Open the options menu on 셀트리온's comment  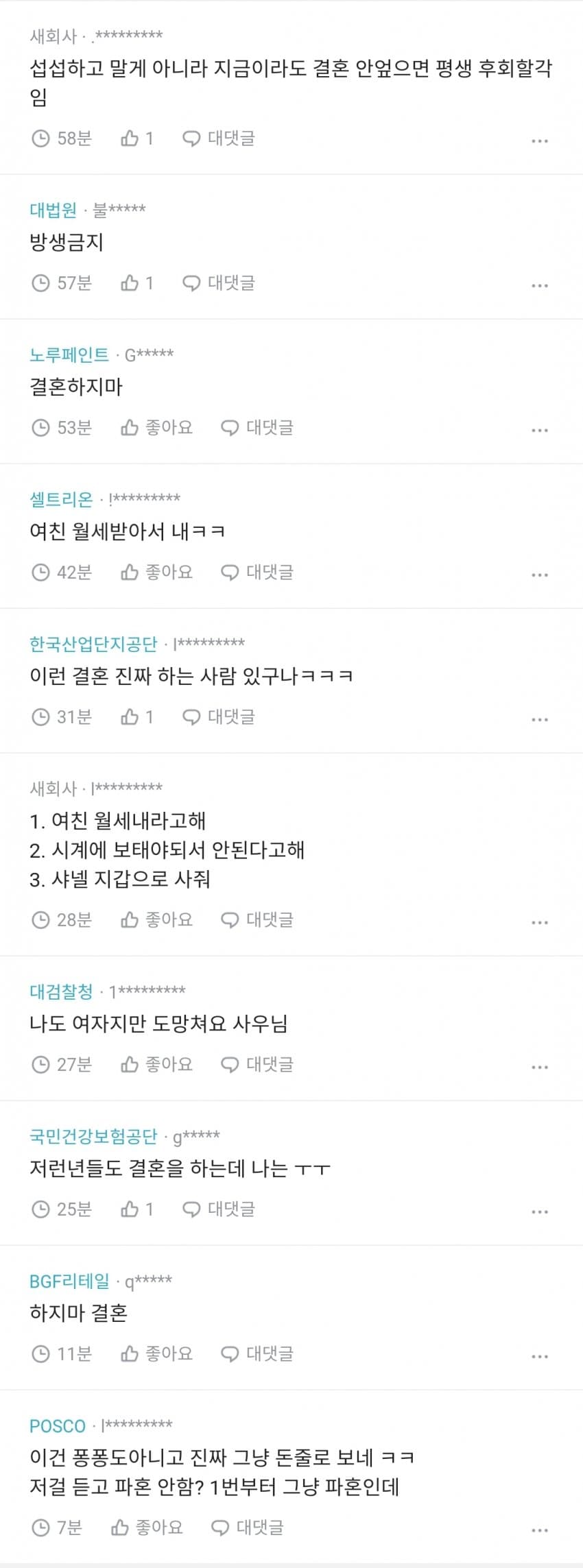click(540, 573)
